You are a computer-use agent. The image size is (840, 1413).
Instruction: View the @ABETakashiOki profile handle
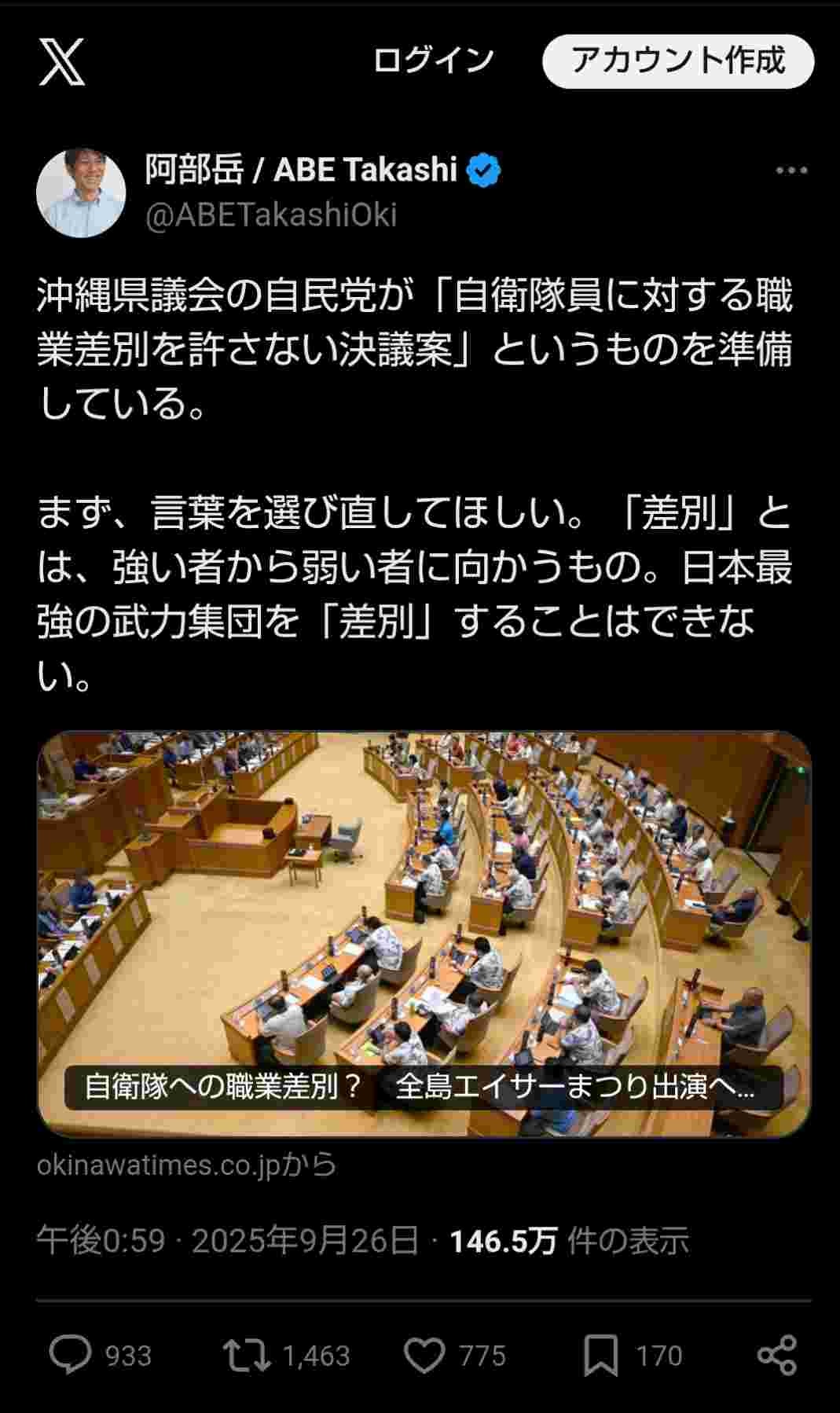(271, 215)
